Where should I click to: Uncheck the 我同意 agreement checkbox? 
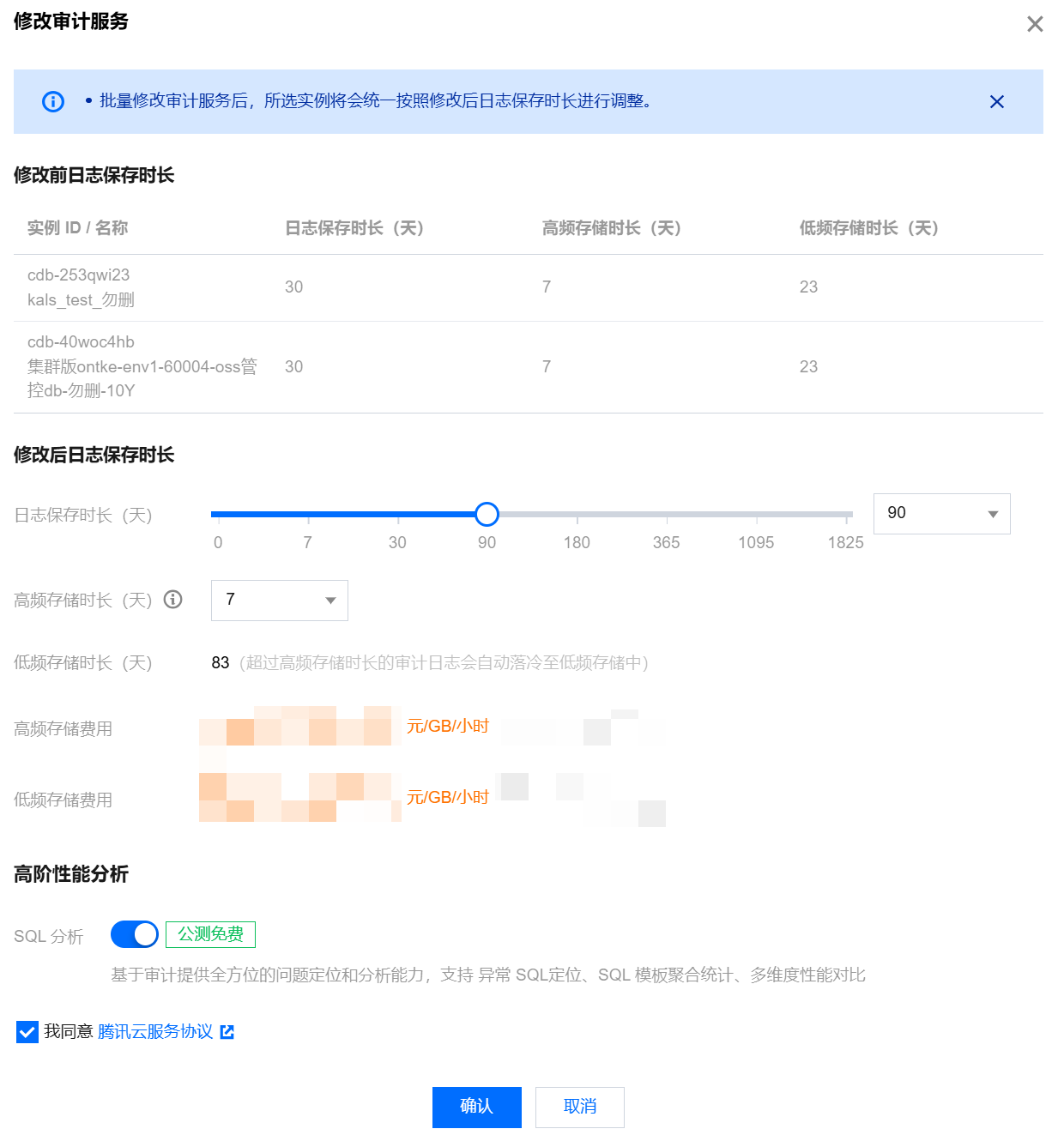(27, 1031)
